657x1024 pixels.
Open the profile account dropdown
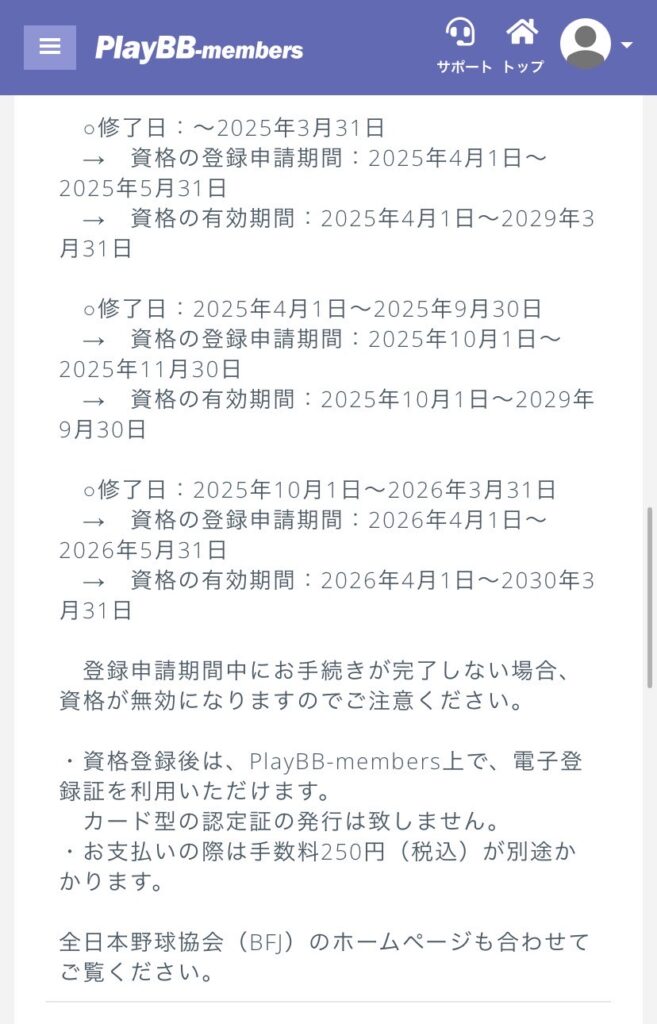tap(596, 45)
